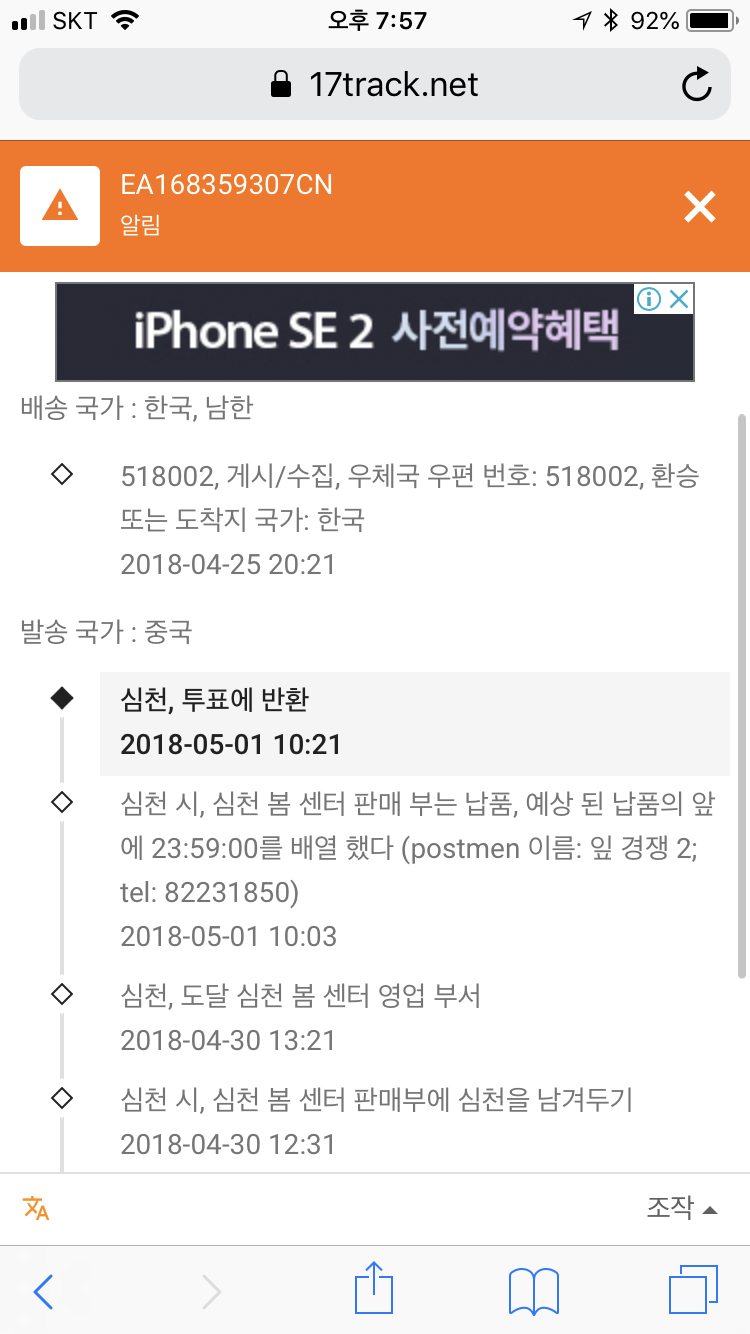Image resolution: width=750 pixels, height=1334 pixels.
Task: Reload the 17track.net page
Action: tap(696, 85)
